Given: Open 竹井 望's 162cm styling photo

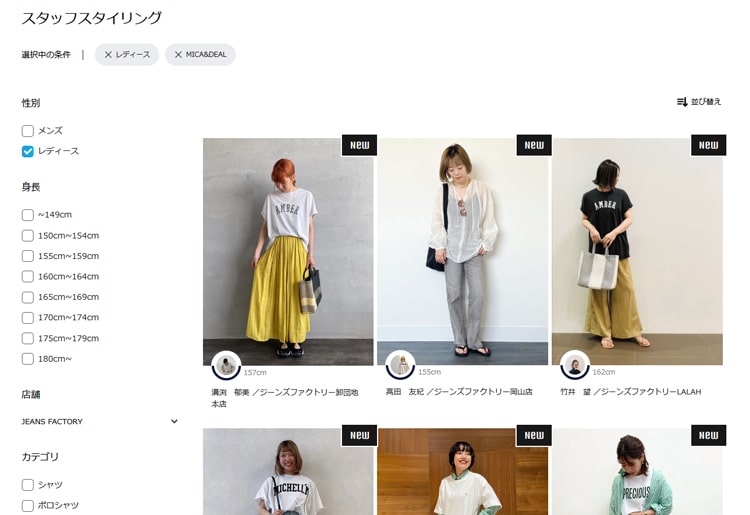Looking at the screenshot, I should pos(637,250).
